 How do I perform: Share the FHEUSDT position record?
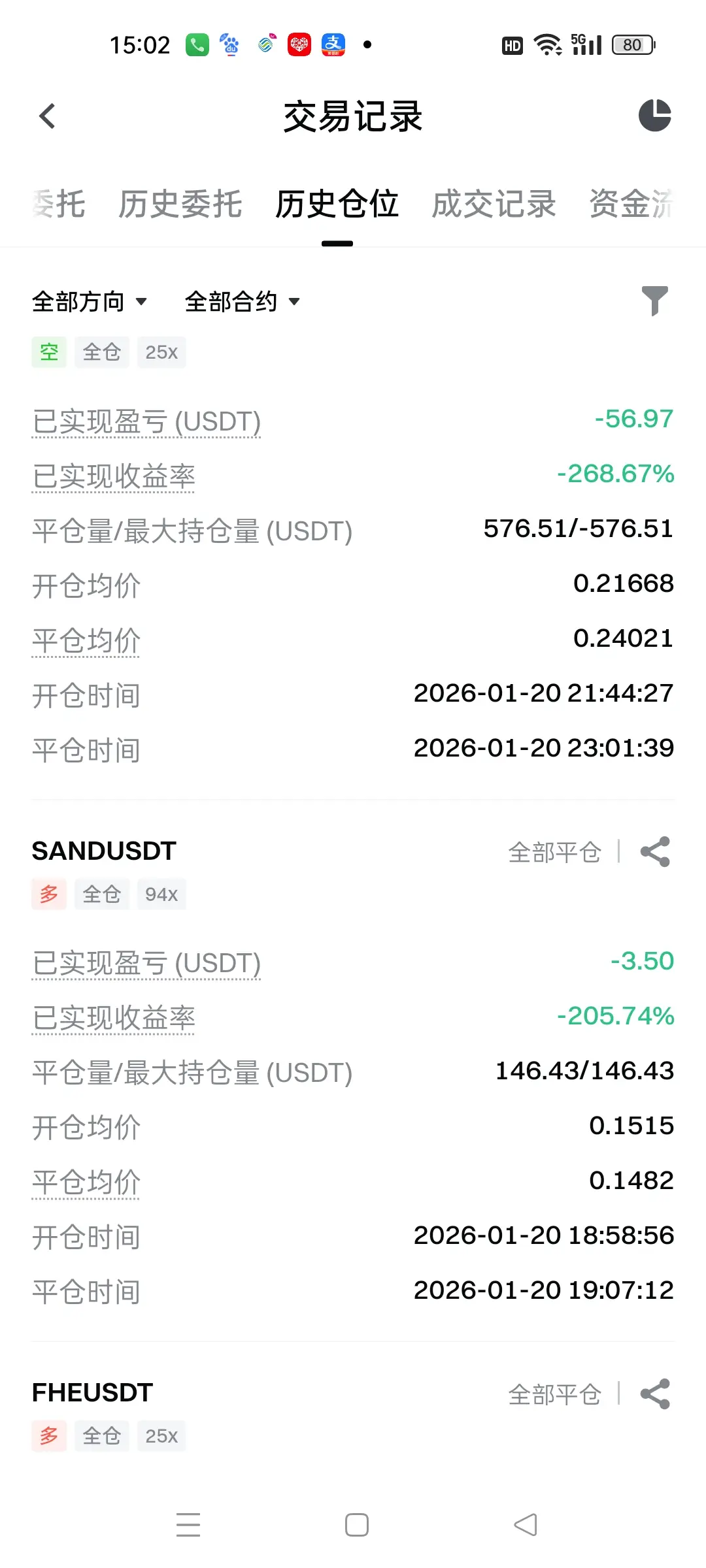pos(655,1394)
